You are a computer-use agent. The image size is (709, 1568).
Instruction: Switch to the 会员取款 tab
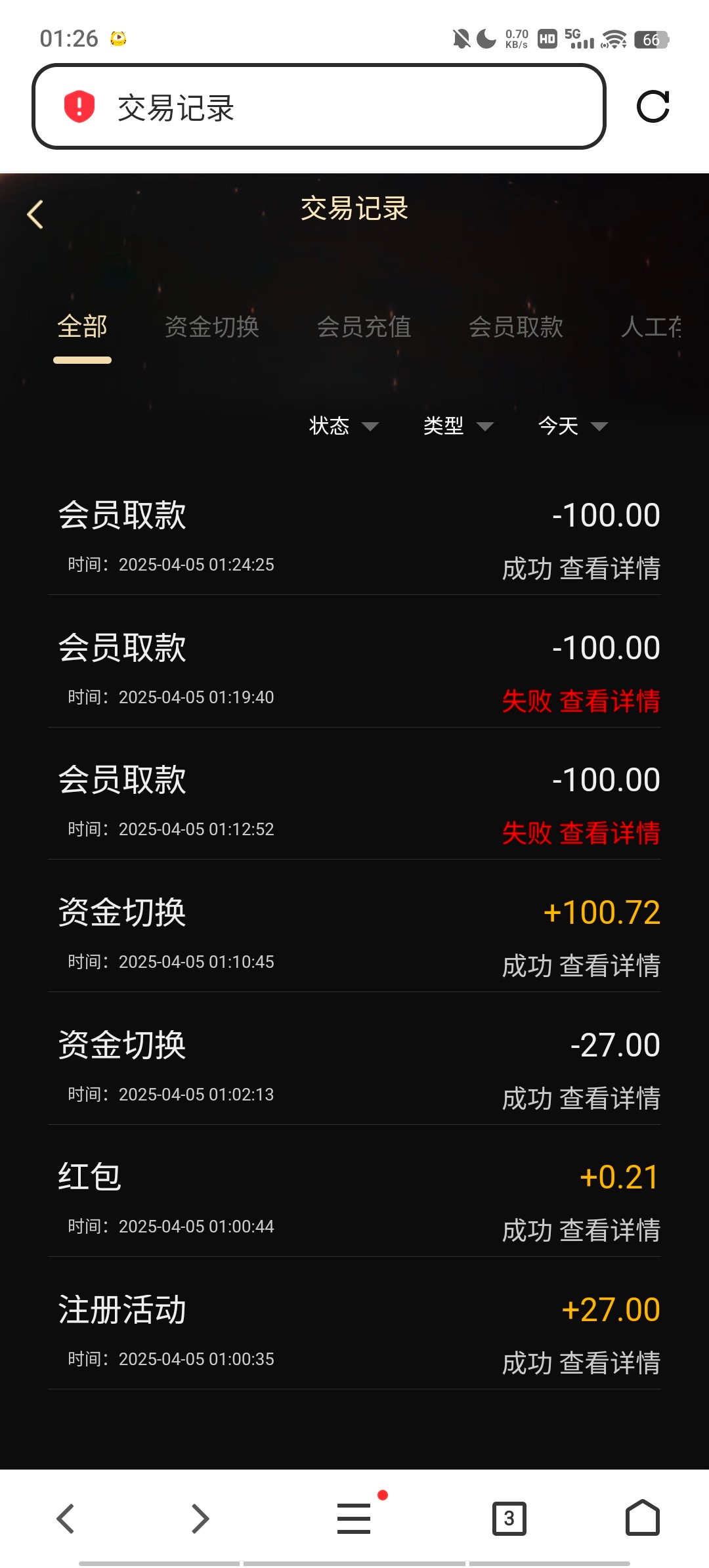(515, 327)
